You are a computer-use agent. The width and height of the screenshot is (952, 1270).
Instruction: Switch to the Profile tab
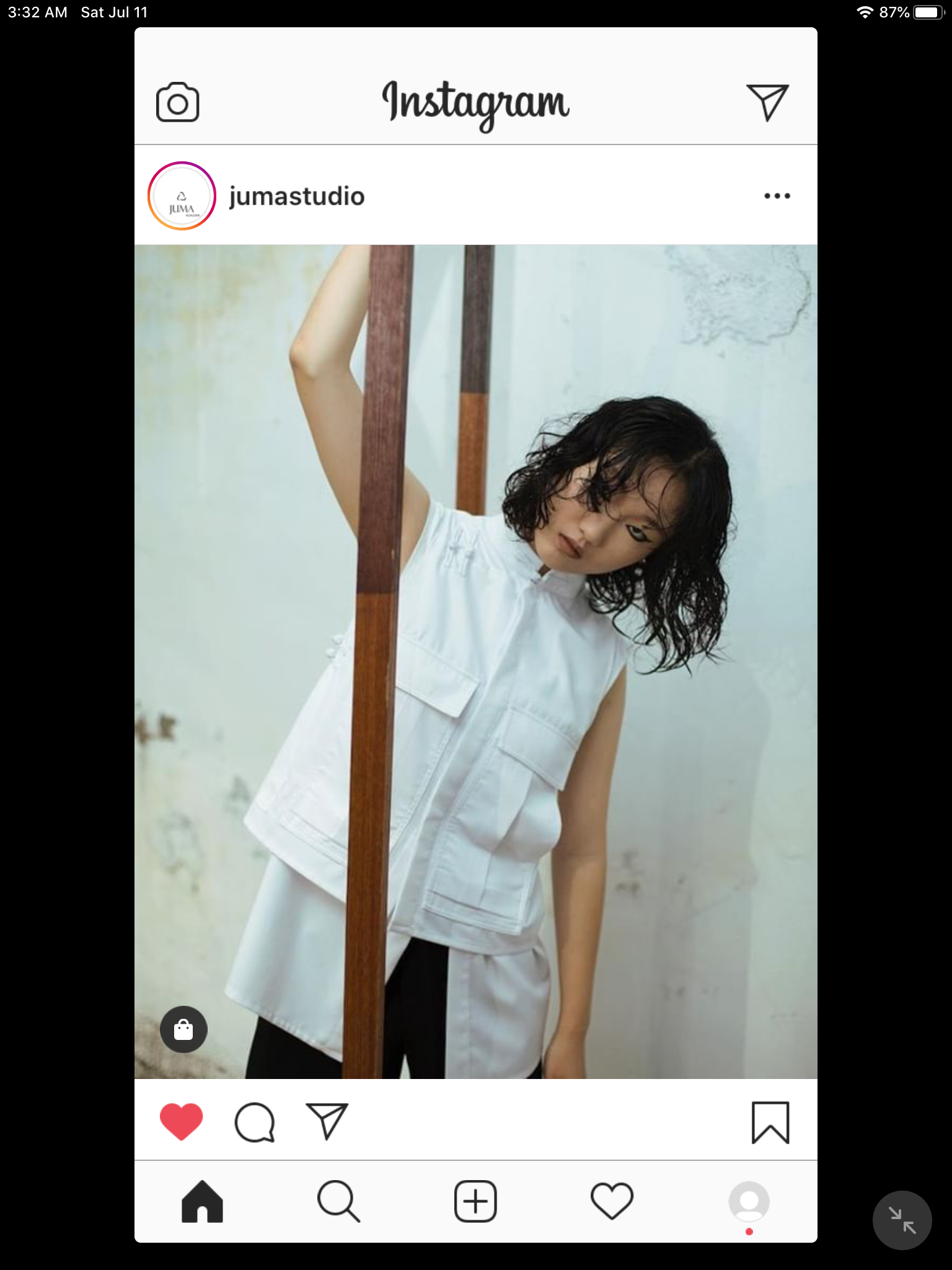click(749, 1202)
